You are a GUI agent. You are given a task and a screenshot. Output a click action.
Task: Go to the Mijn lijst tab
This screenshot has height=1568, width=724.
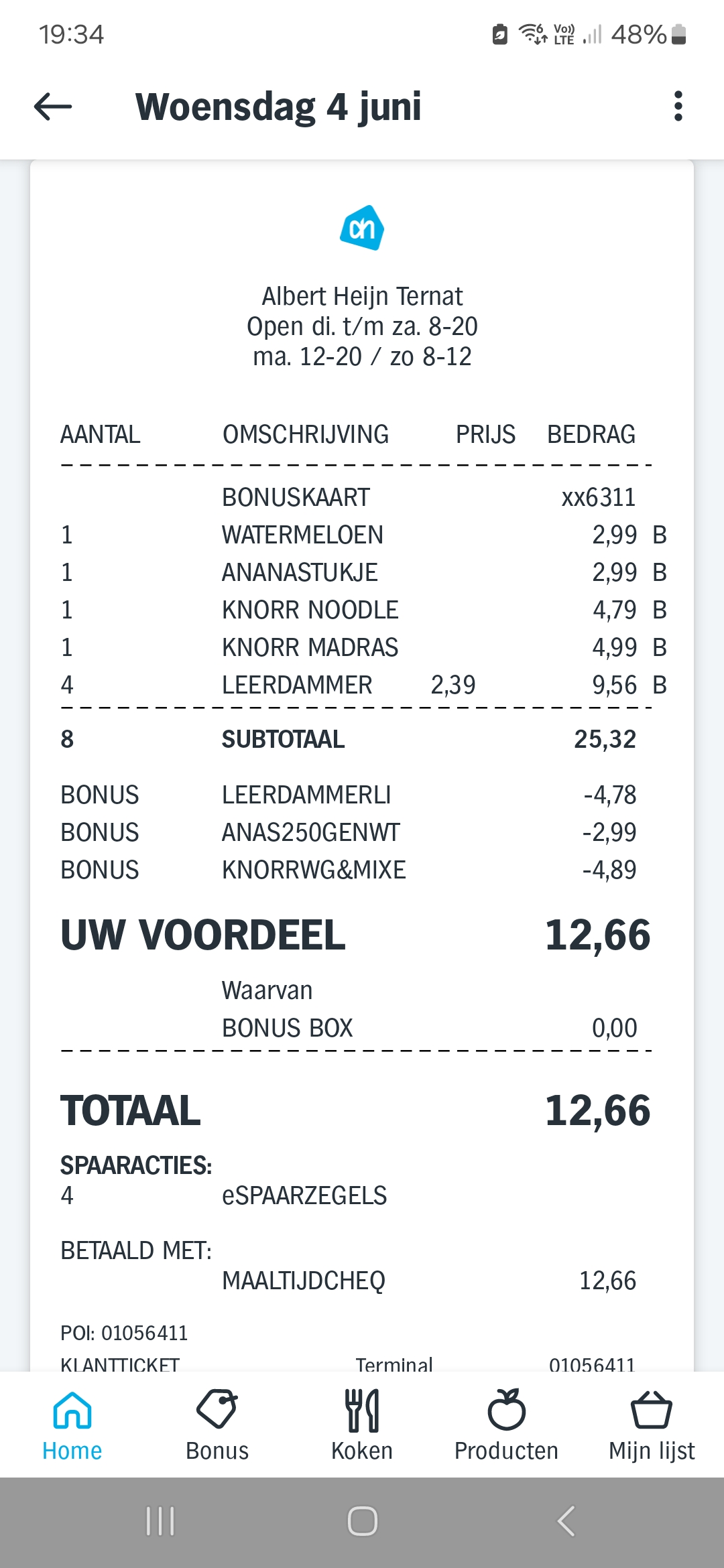click(652, 1425)
